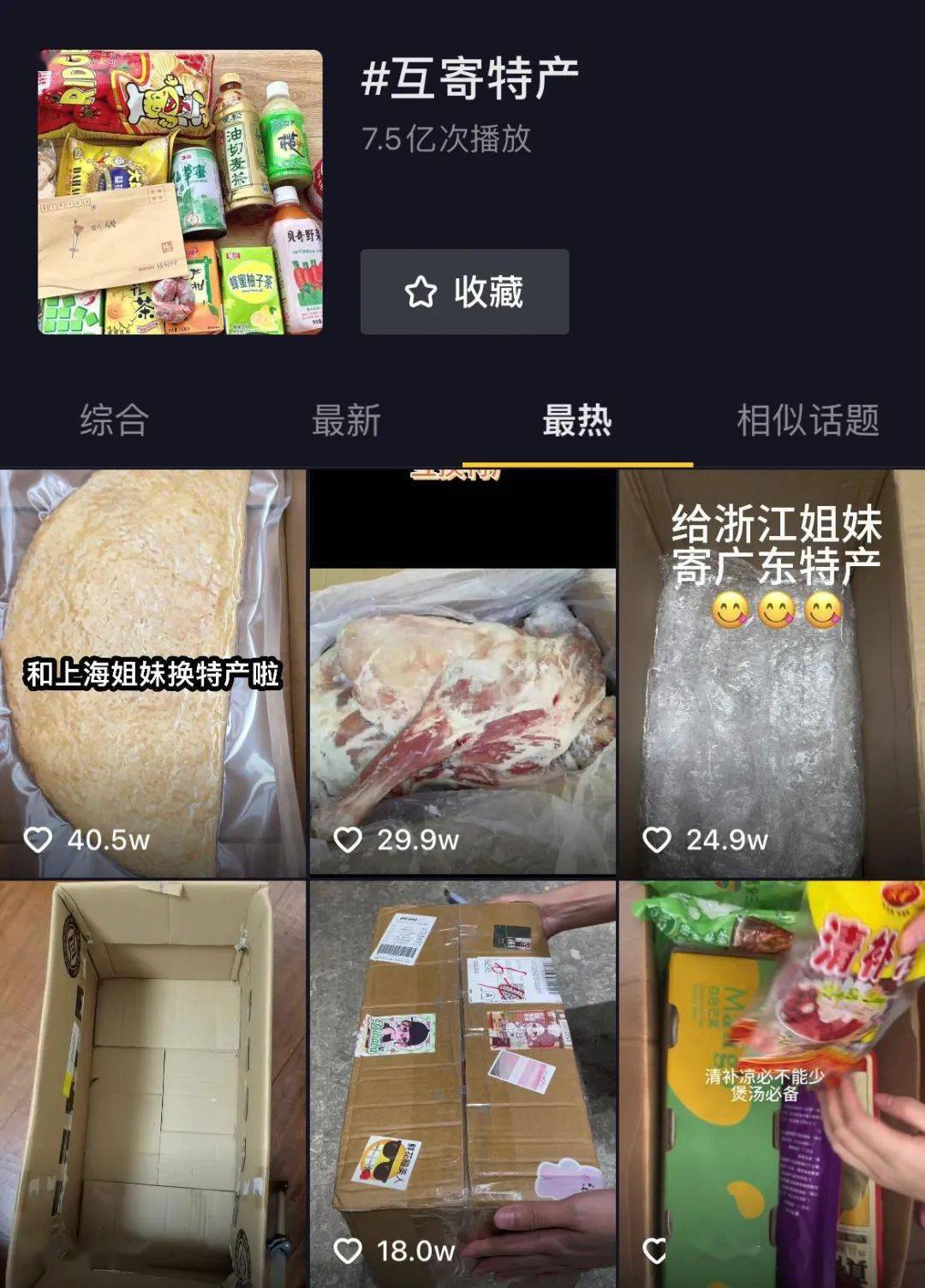Open the 清补凉必不能少 video
The image size is (925, 1288).
tap(772, 1083)
